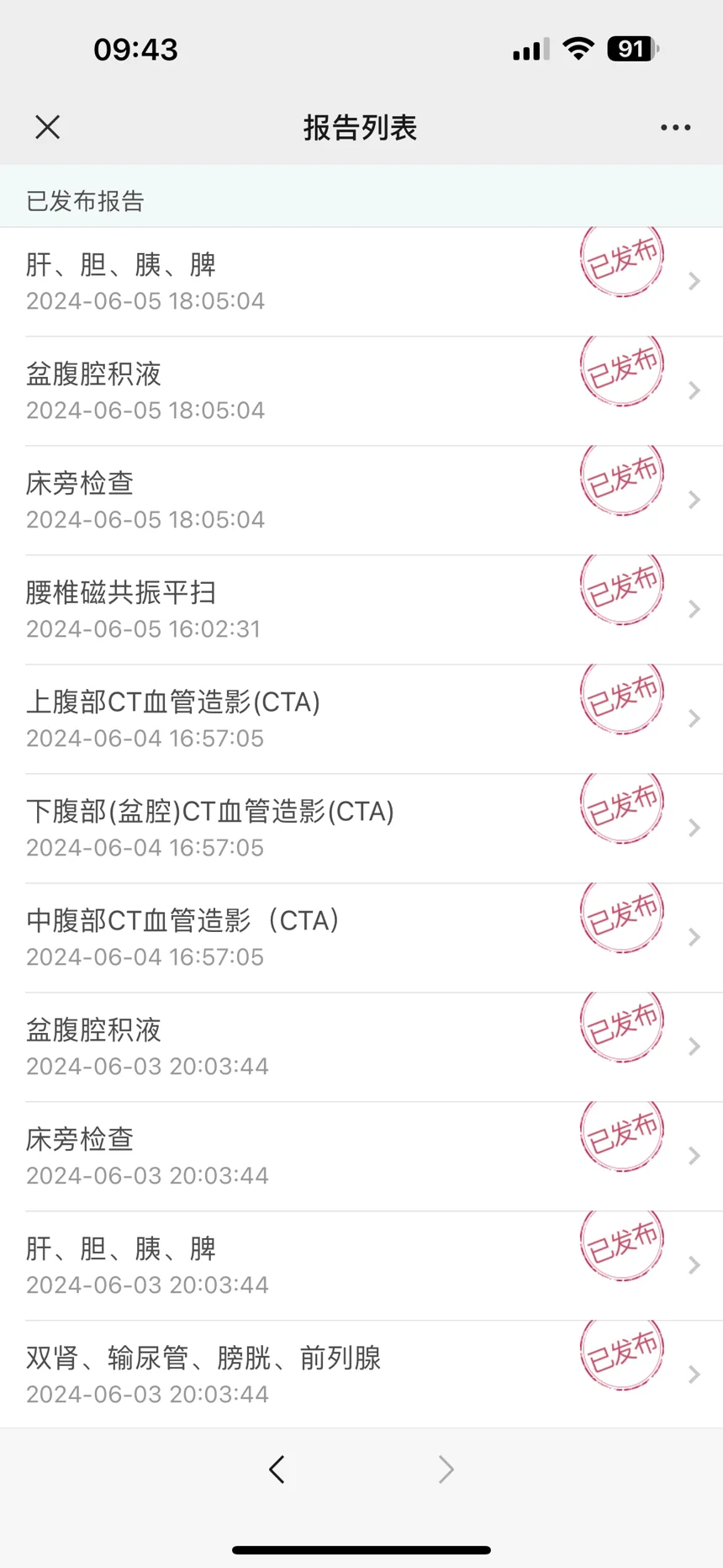View 双肾、输尿管、膀胱、前列腺 report
The width and height of the screenshot is (723, 1568).
pyautogui.click(x=361, y=1375)
